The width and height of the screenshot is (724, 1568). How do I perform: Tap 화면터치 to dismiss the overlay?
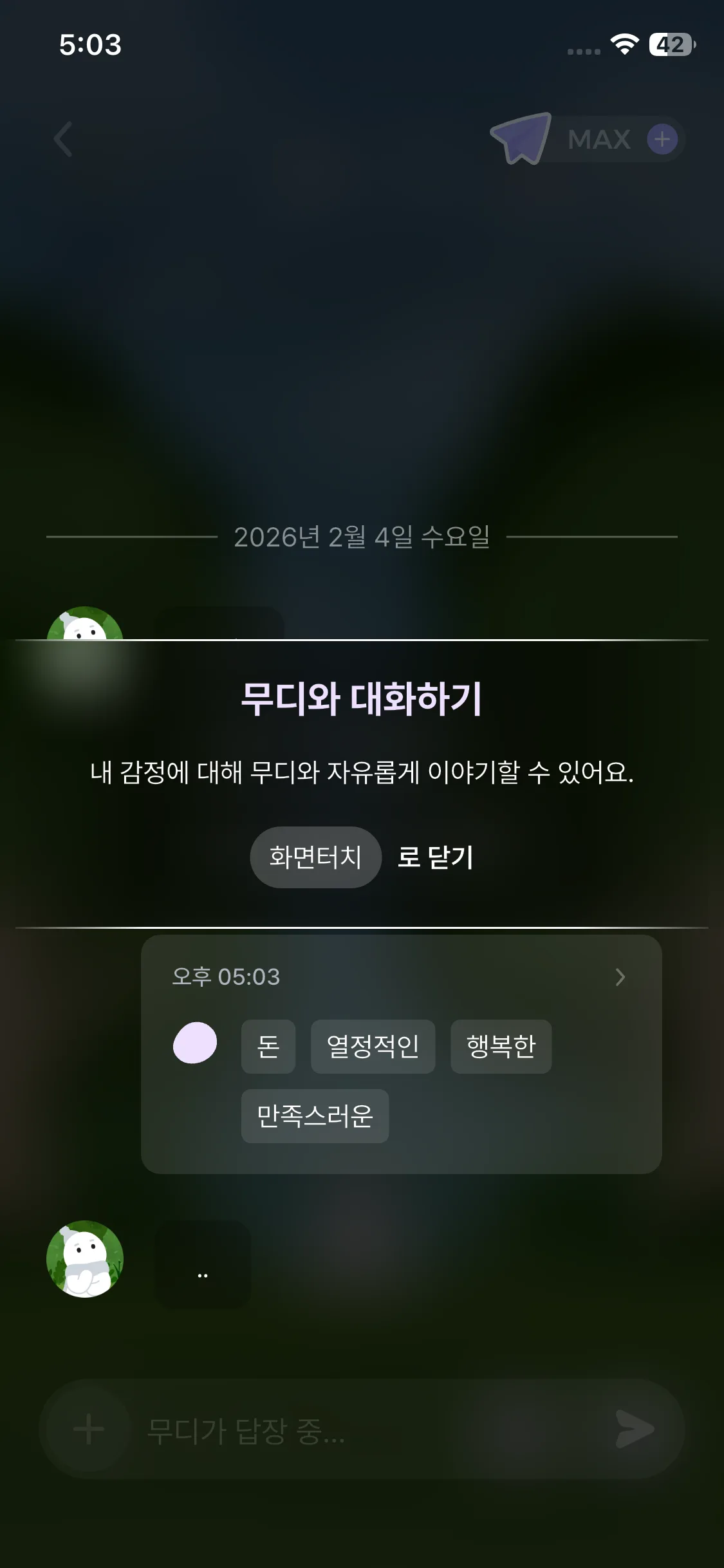(315, 857)
